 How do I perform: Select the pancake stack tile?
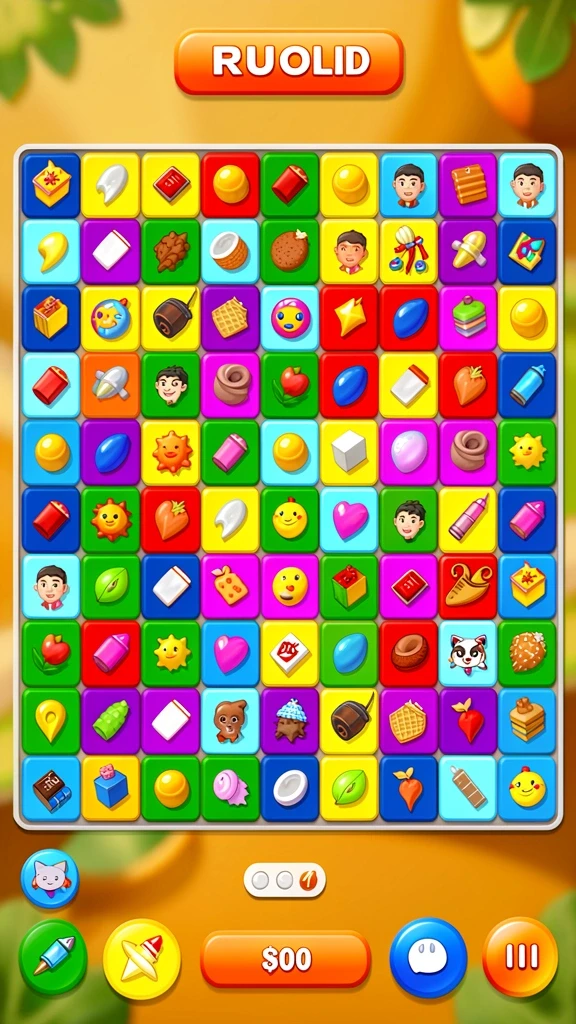tap(527, 720)
